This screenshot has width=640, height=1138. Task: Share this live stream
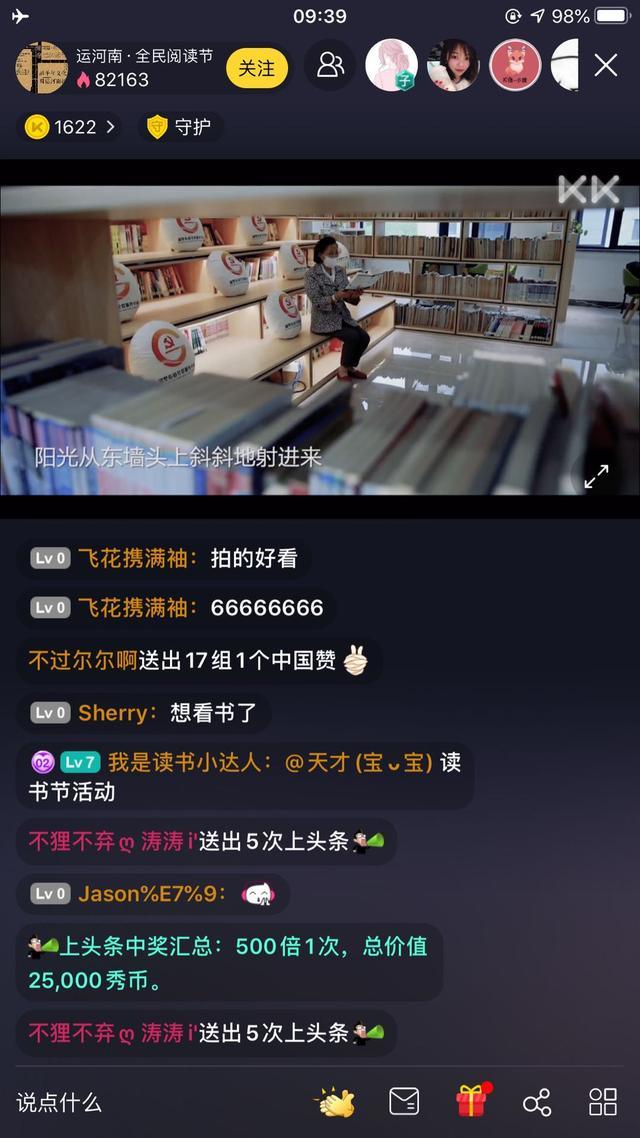(537, 1102)
